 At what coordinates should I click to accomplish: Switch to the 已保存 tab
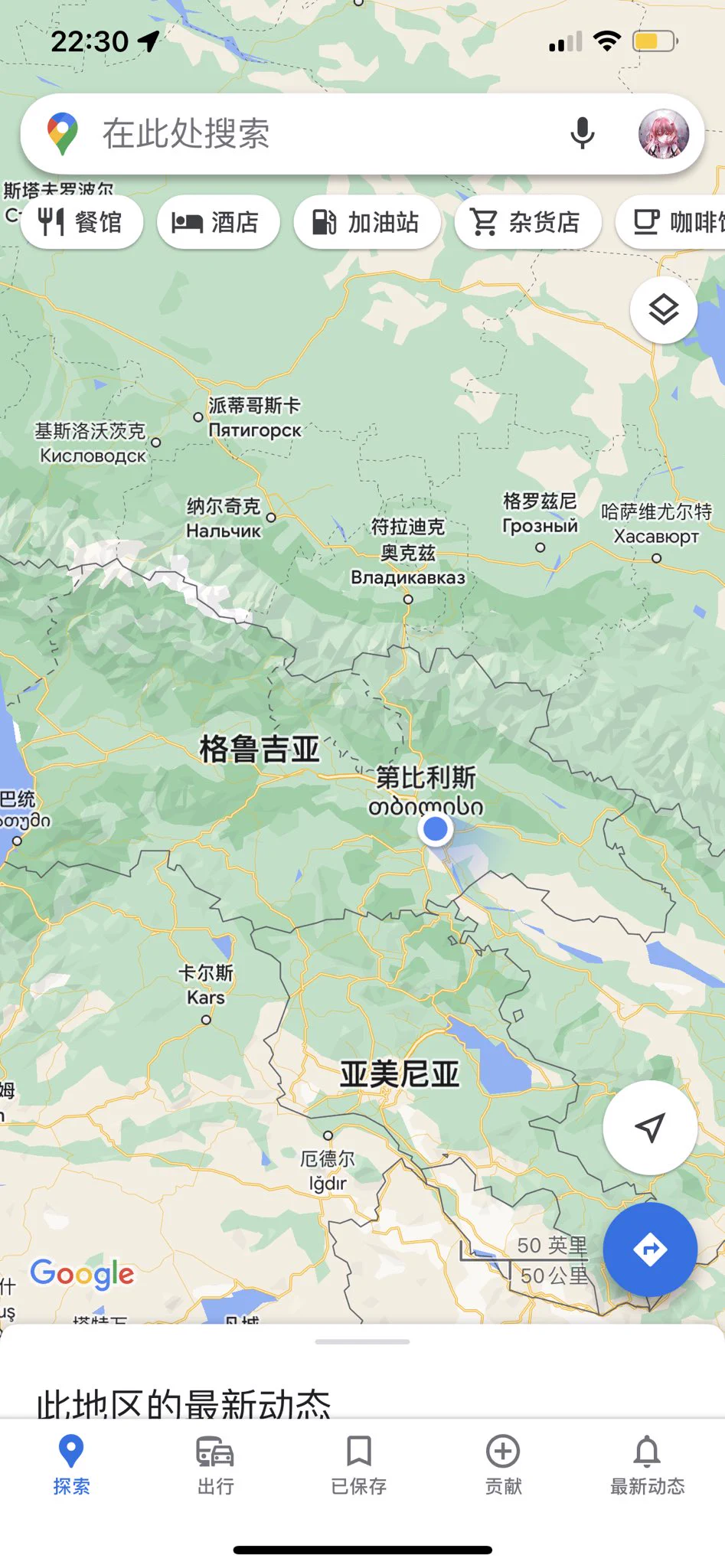click(x=358, y=1464)
